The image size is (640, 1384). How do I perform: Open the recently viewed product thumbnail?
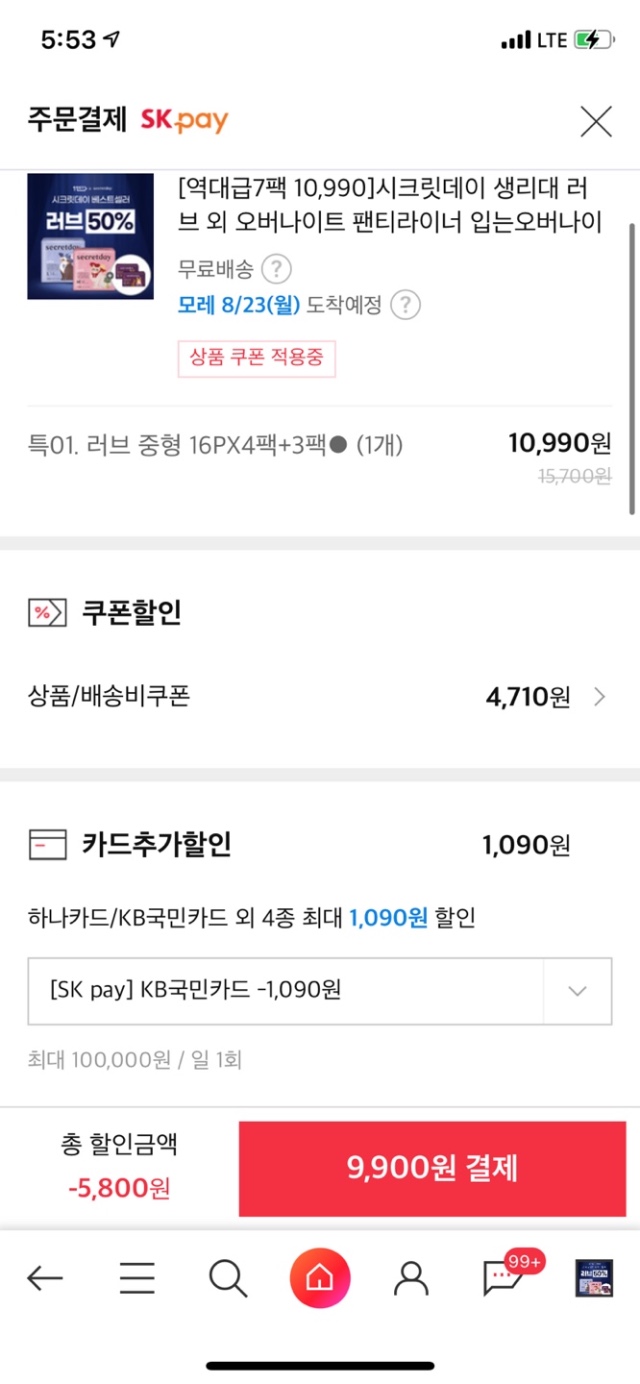(594, 1277)
